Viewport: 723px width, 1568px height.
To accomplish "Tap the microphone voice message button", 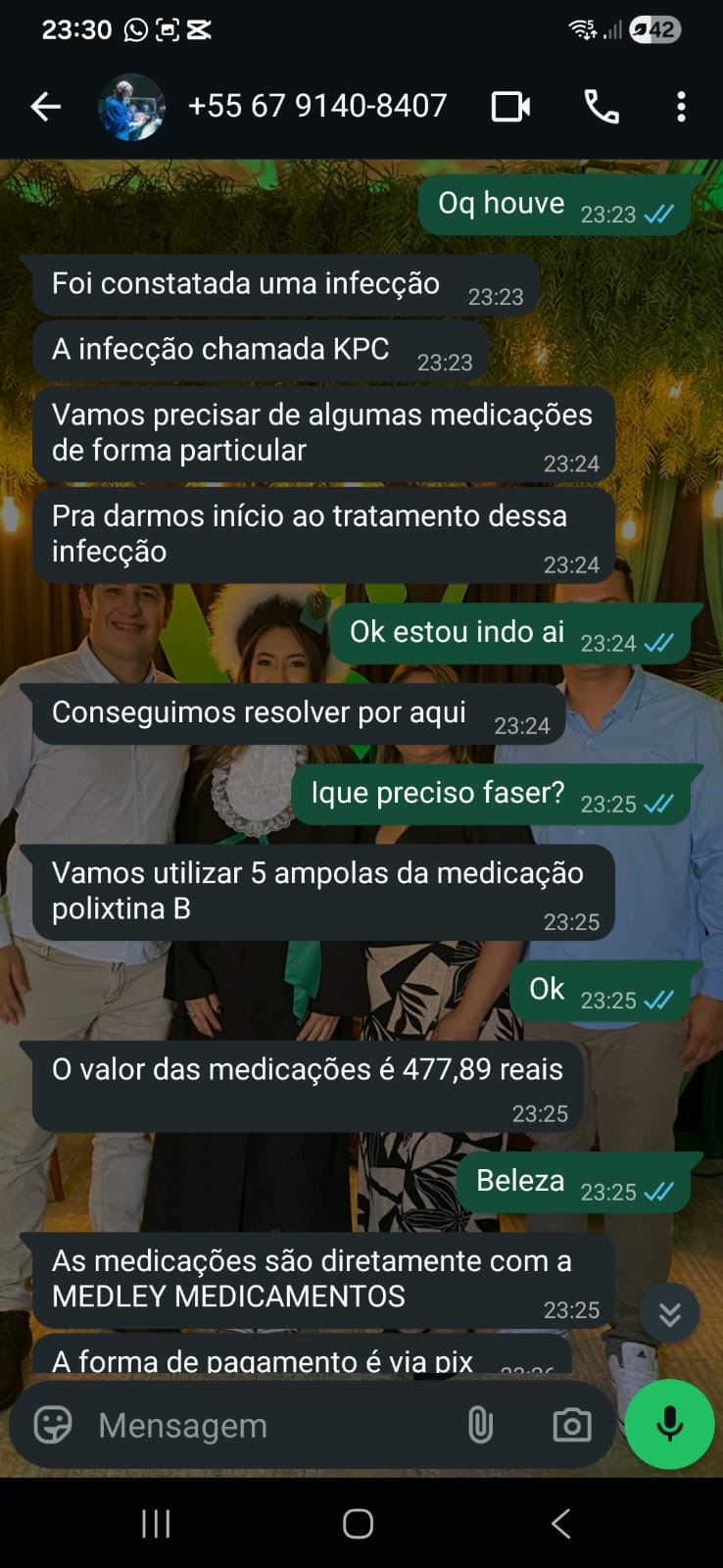I will (670, 1425).
